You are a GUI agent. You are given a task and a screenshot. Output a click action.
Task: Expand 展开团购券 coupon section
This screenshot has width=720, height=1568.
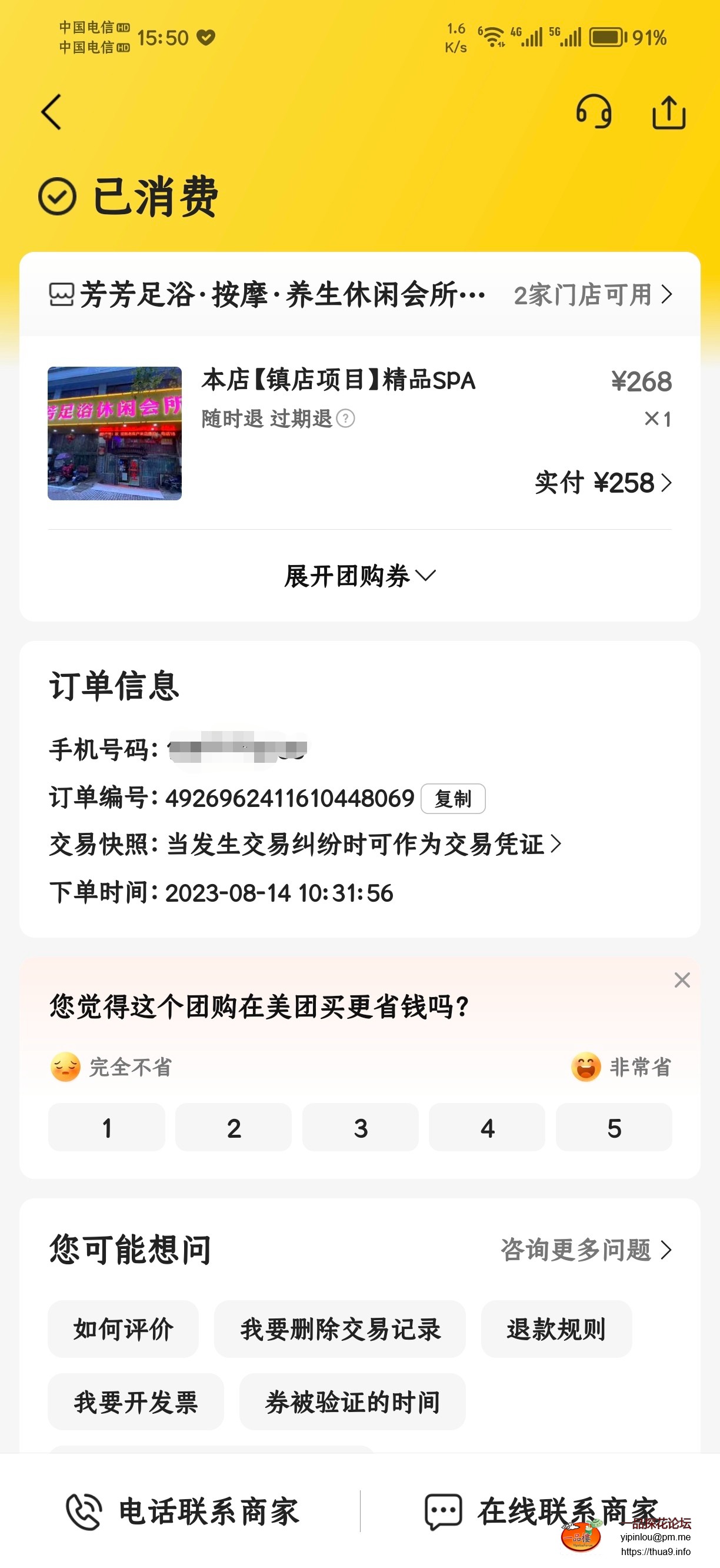click(x=359, y=576)
